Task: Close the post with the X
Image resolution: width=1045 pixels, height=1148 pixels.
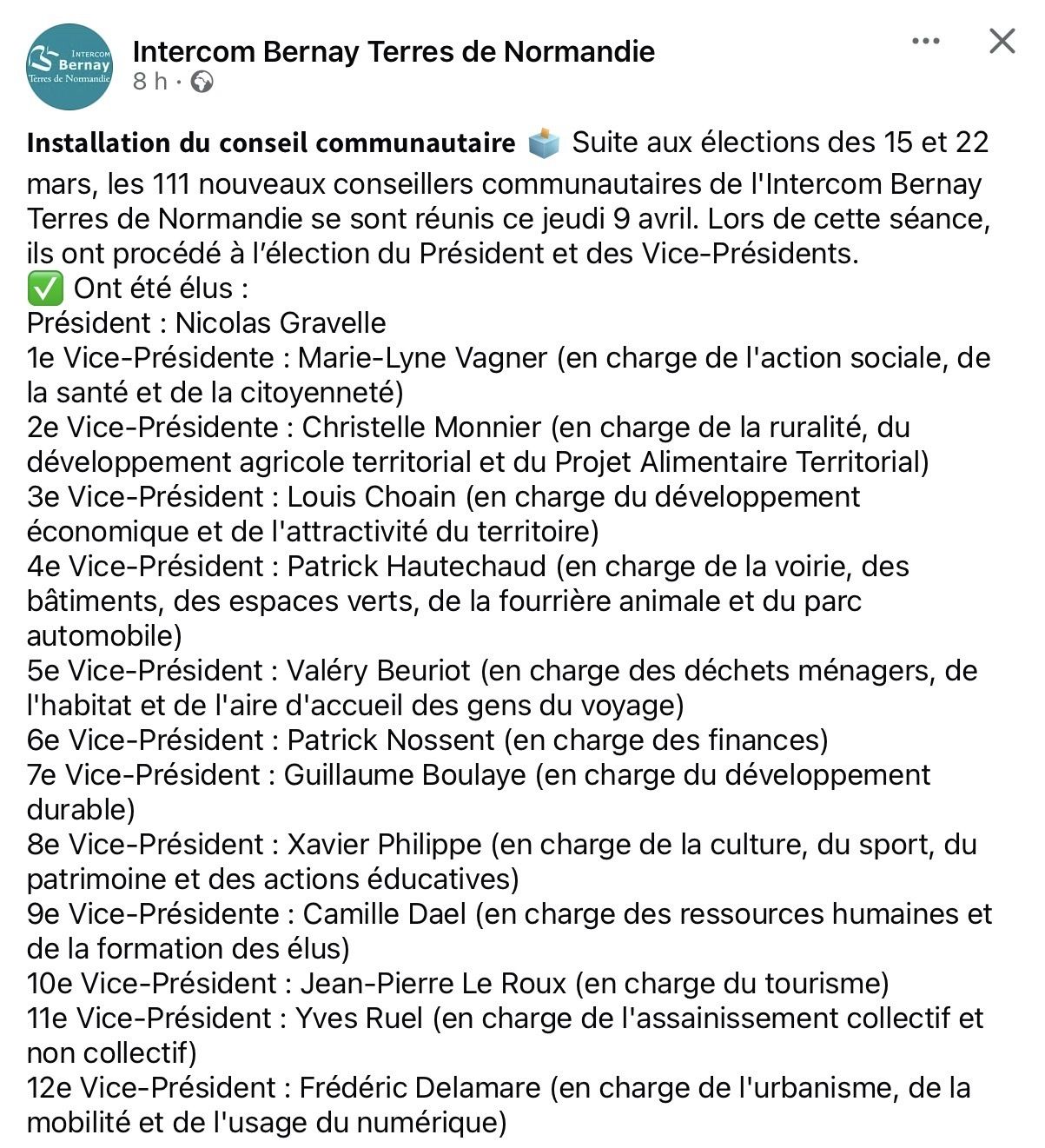Action: tap(1002, 41)
